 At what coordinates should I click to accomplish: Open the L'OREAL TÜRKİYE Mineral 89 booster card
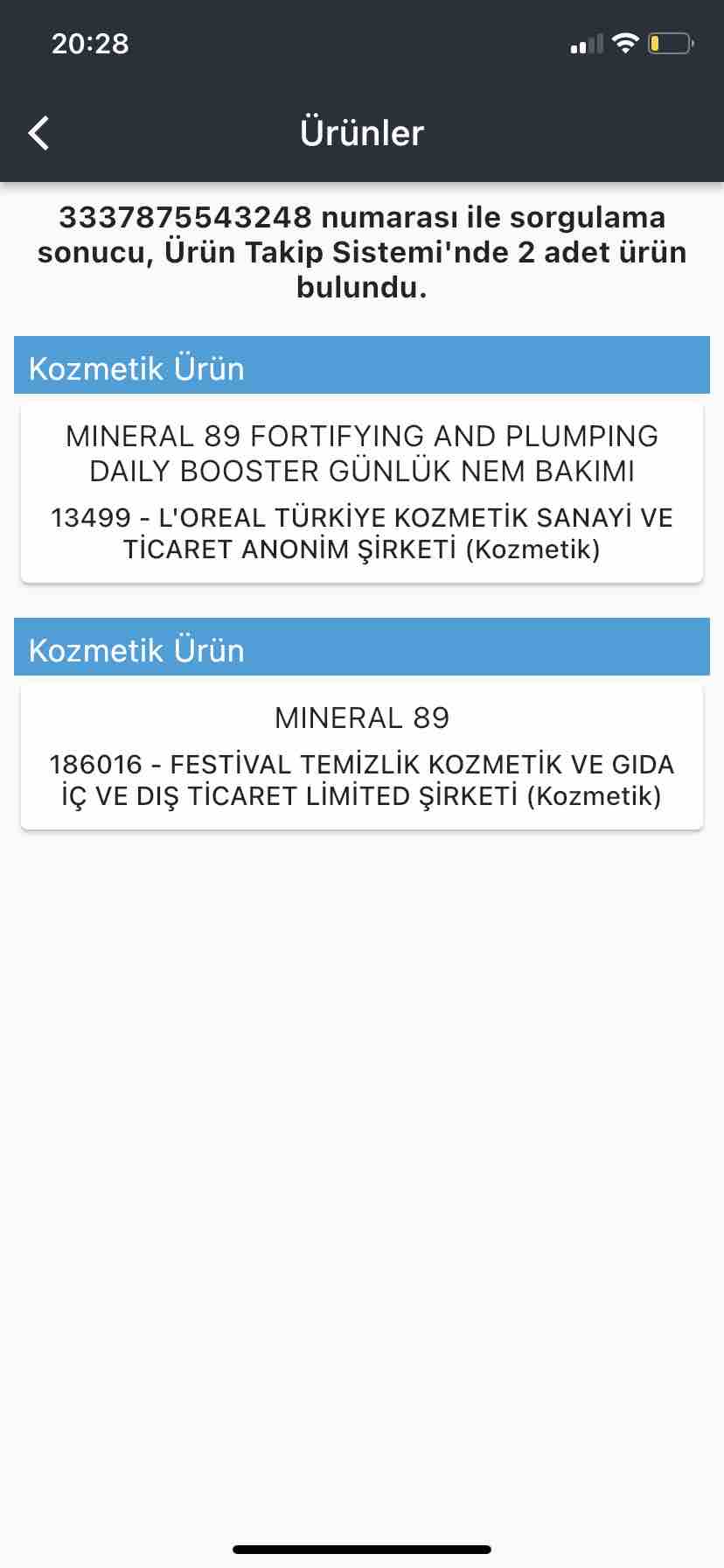click(362, 493)
